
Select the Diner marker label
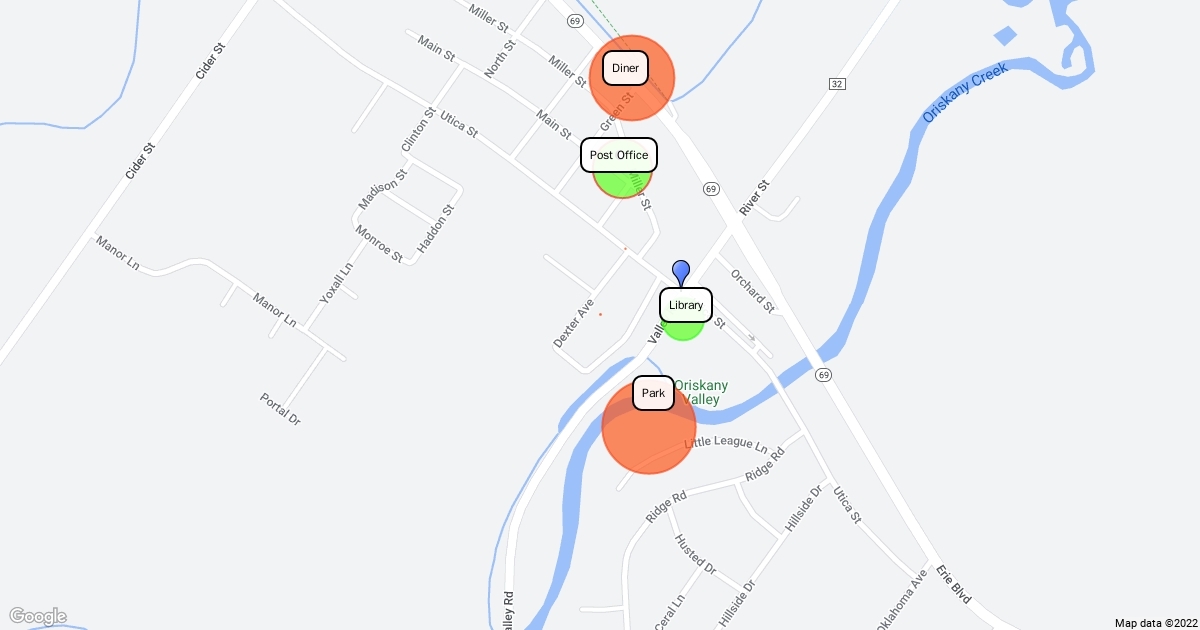tap(626, 68)
